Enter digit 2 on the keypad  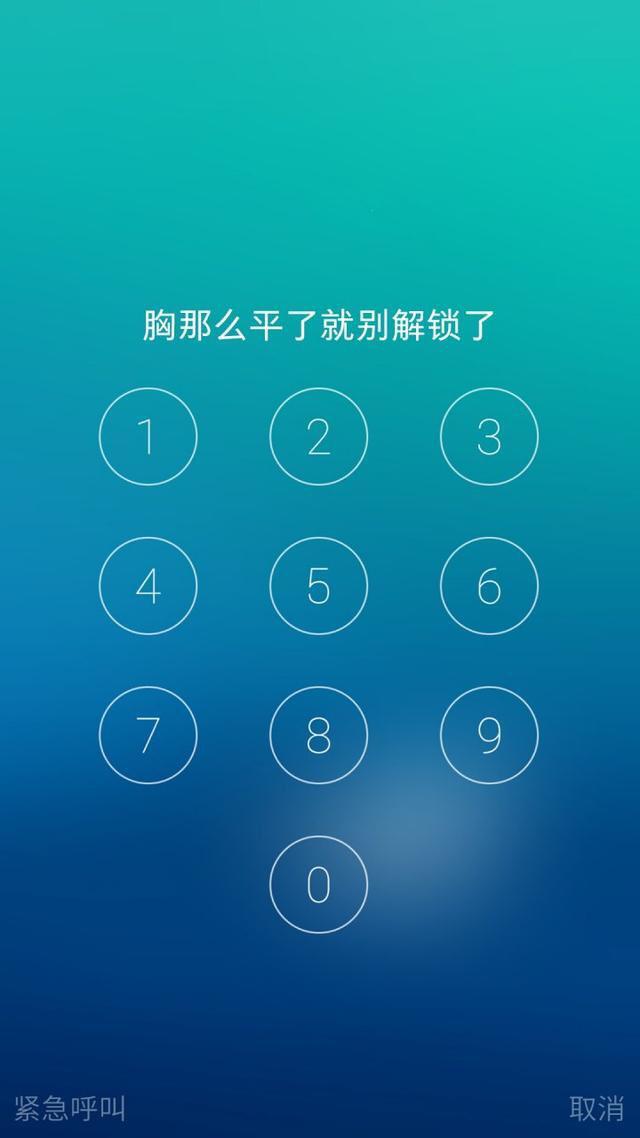pyautogui.click(x=318, y=437)
